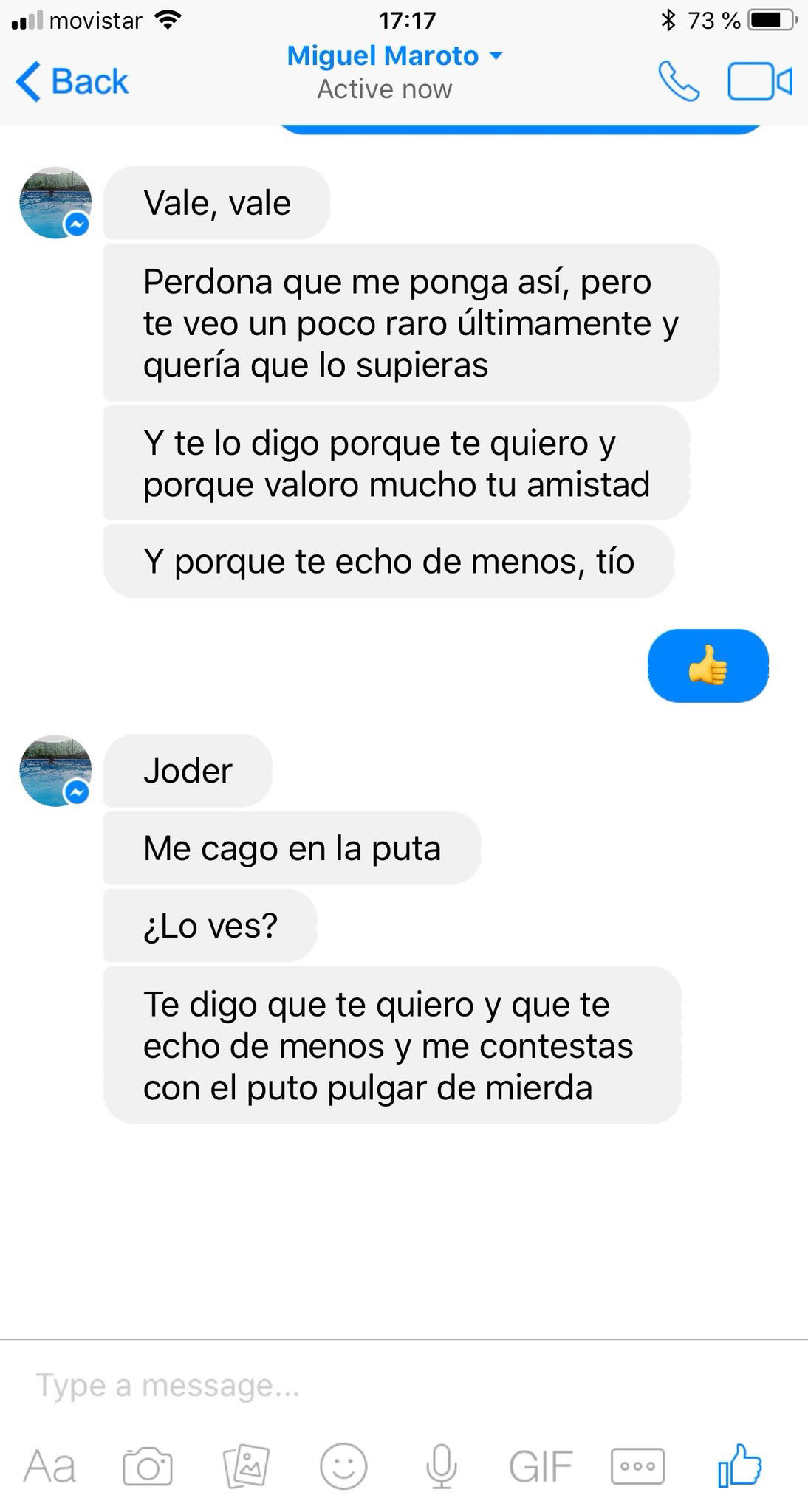Go back to the chat list
This screenshot has width=808, height=1512.
point(72,81)
